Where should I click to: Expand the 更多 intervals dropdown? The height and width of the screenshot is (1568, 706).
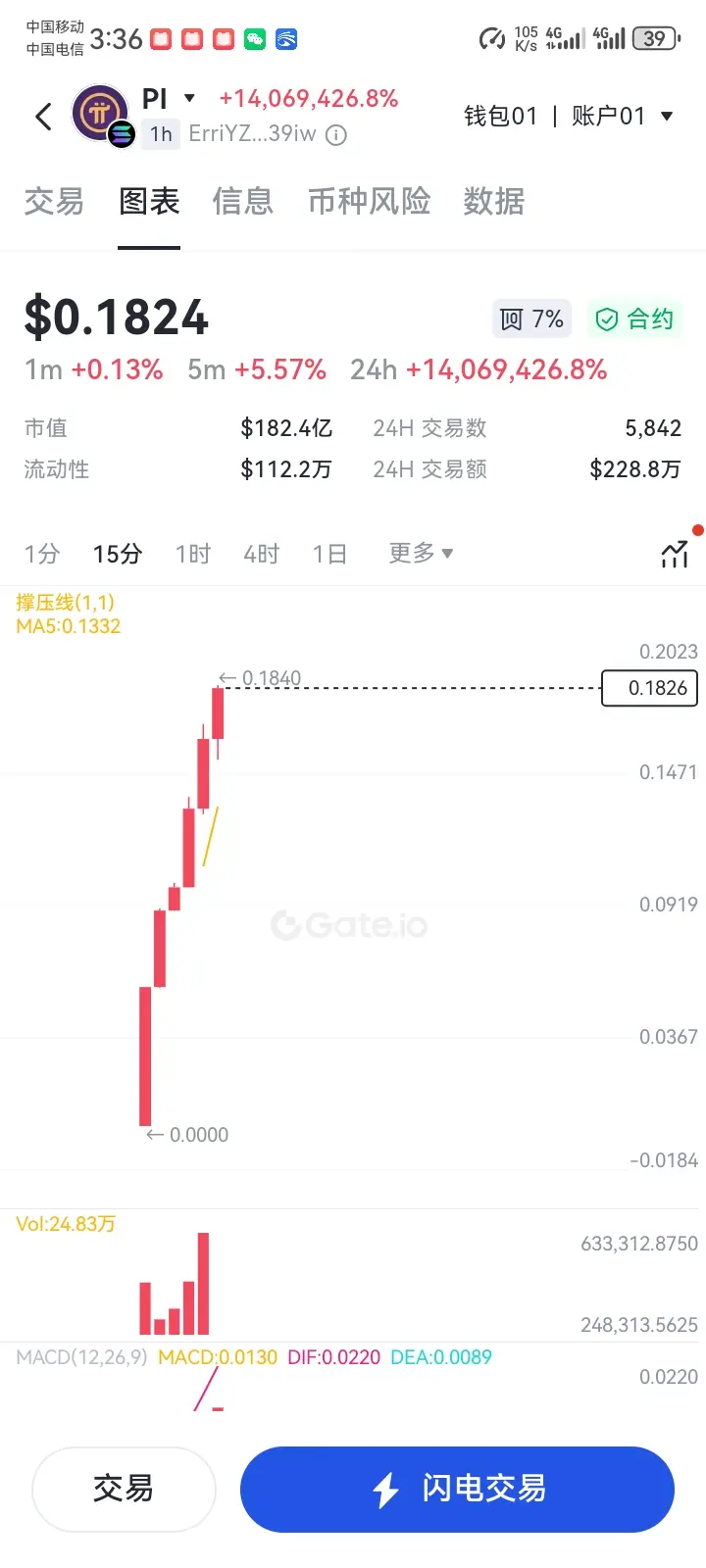[421, 554]
